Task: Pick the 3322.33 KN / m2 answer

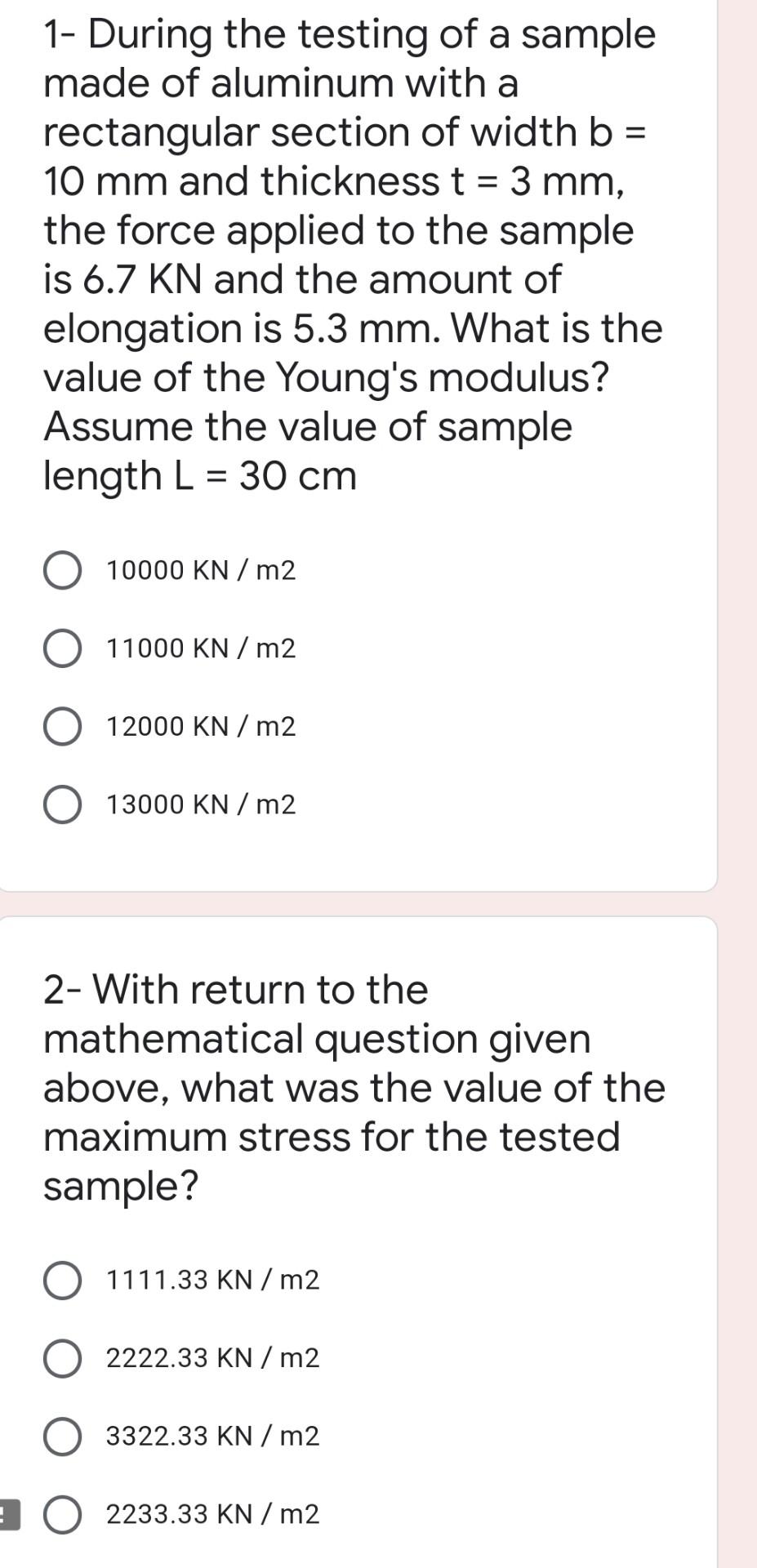Action: coord(62,1437)
